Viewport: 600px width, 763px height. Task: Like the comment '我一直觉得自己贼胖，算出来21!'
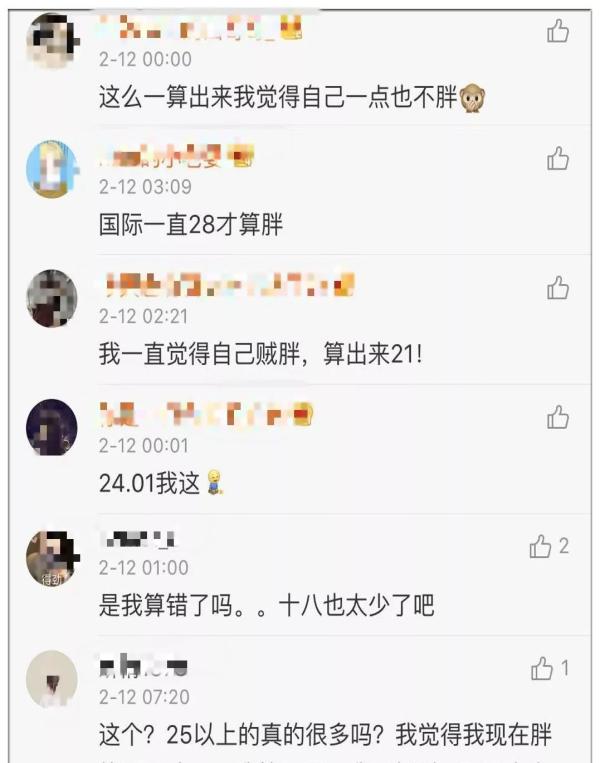pos(558,288)
